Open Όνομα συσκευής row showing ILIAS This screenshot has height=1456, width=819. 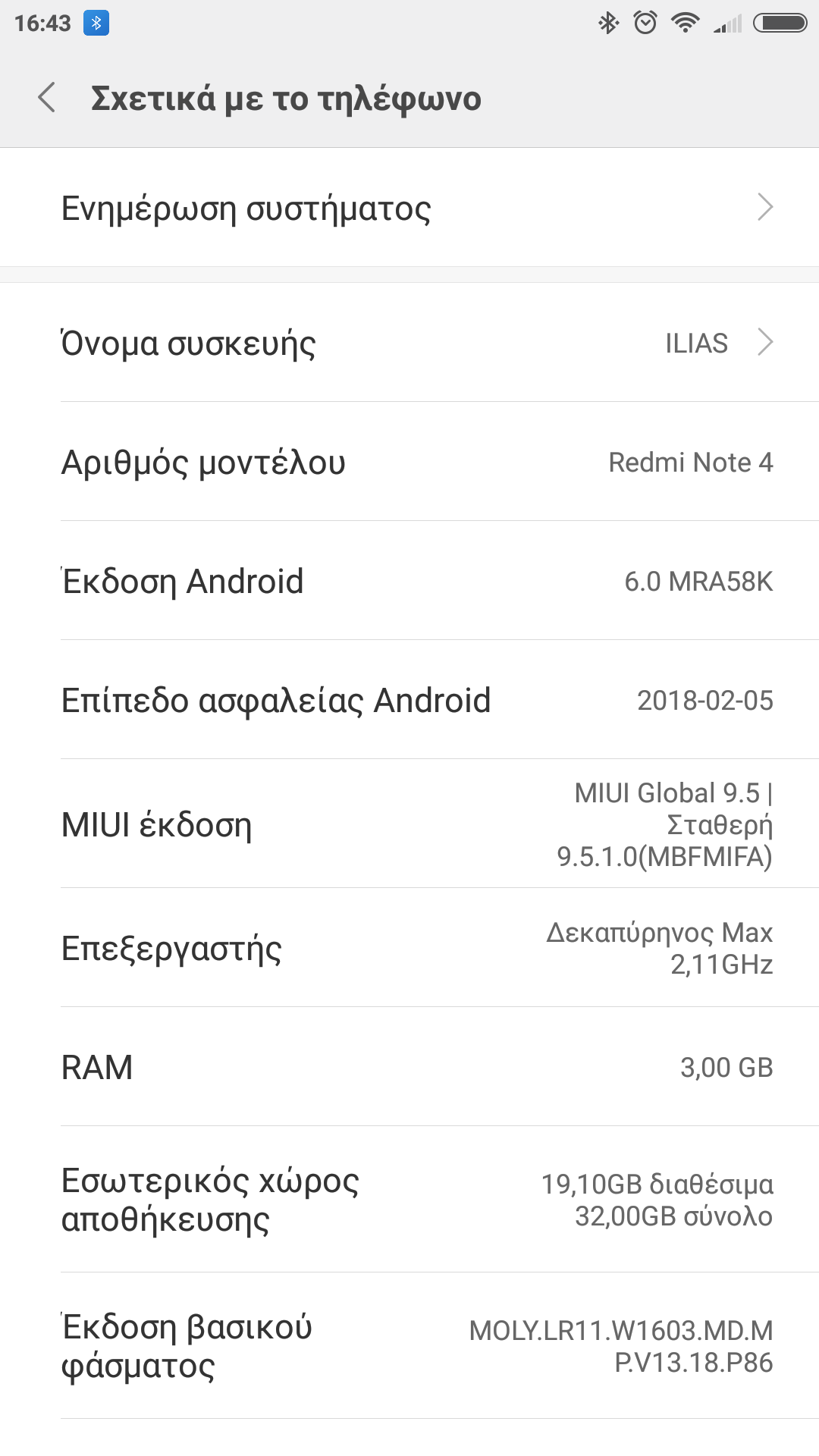pyautogui.click(x=409, y=343)
